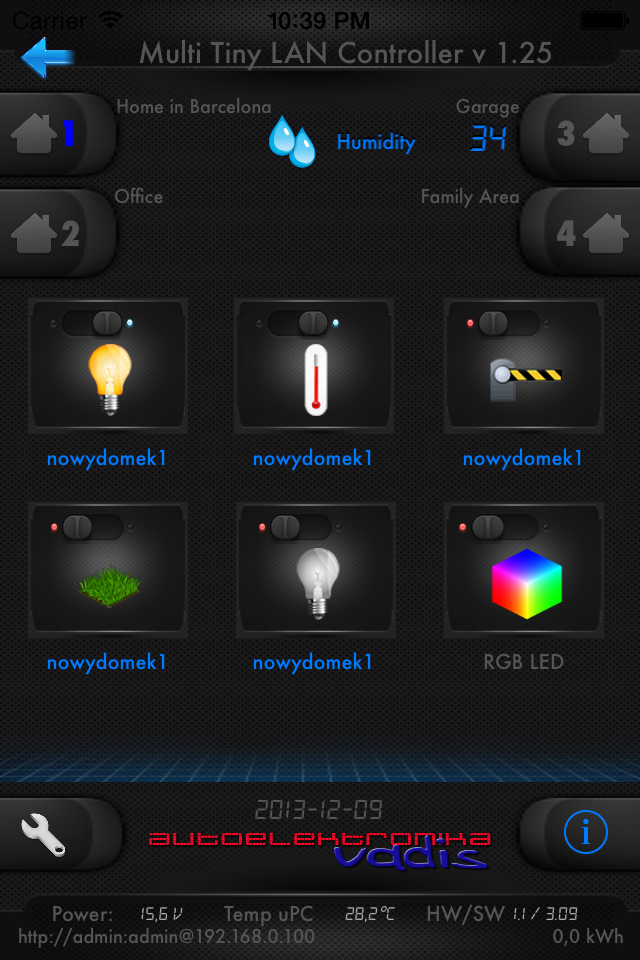Toggle the thermometer switch
Viewport: 640px width, 960px height.
(x=298, y=323)
